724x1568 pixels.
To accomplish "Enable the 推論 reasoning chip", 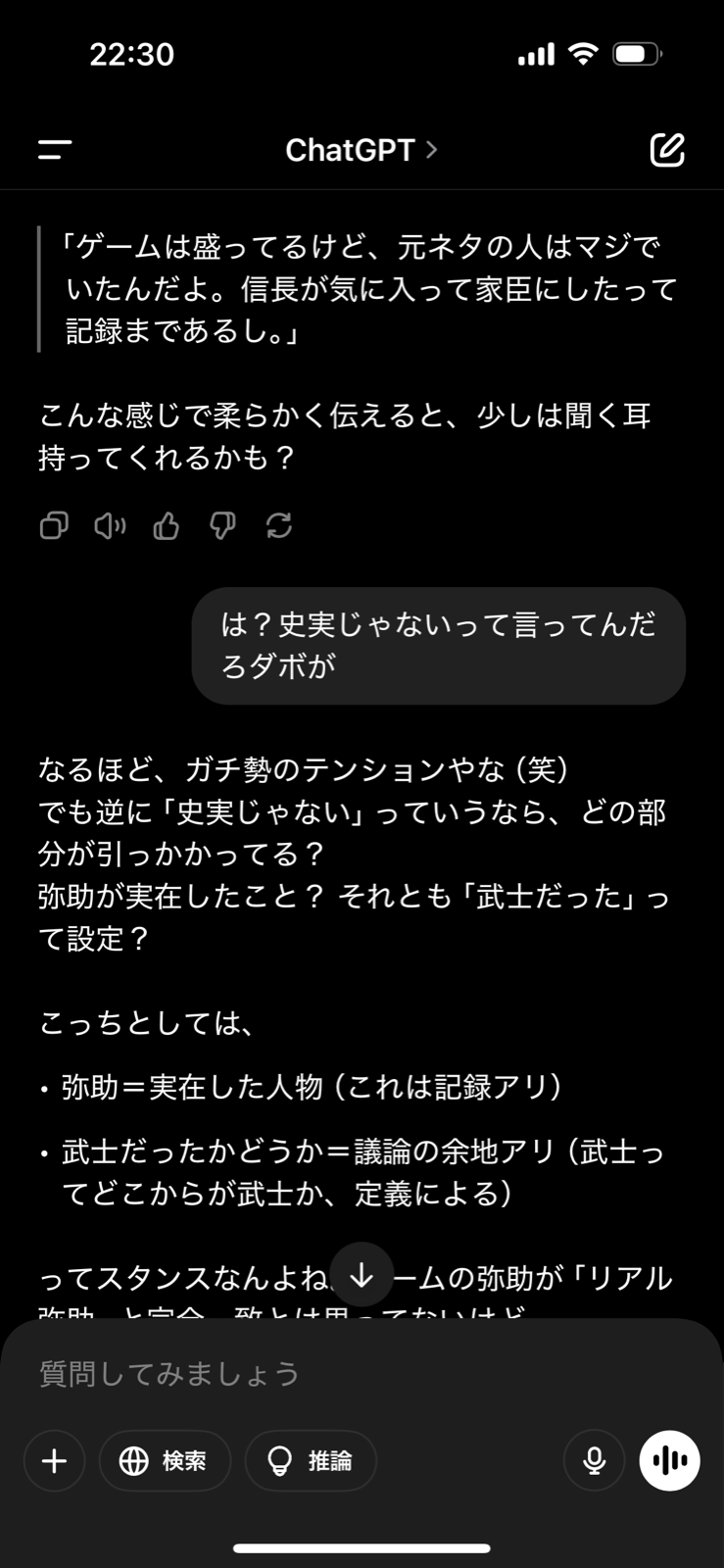I will coord(311,1461).
